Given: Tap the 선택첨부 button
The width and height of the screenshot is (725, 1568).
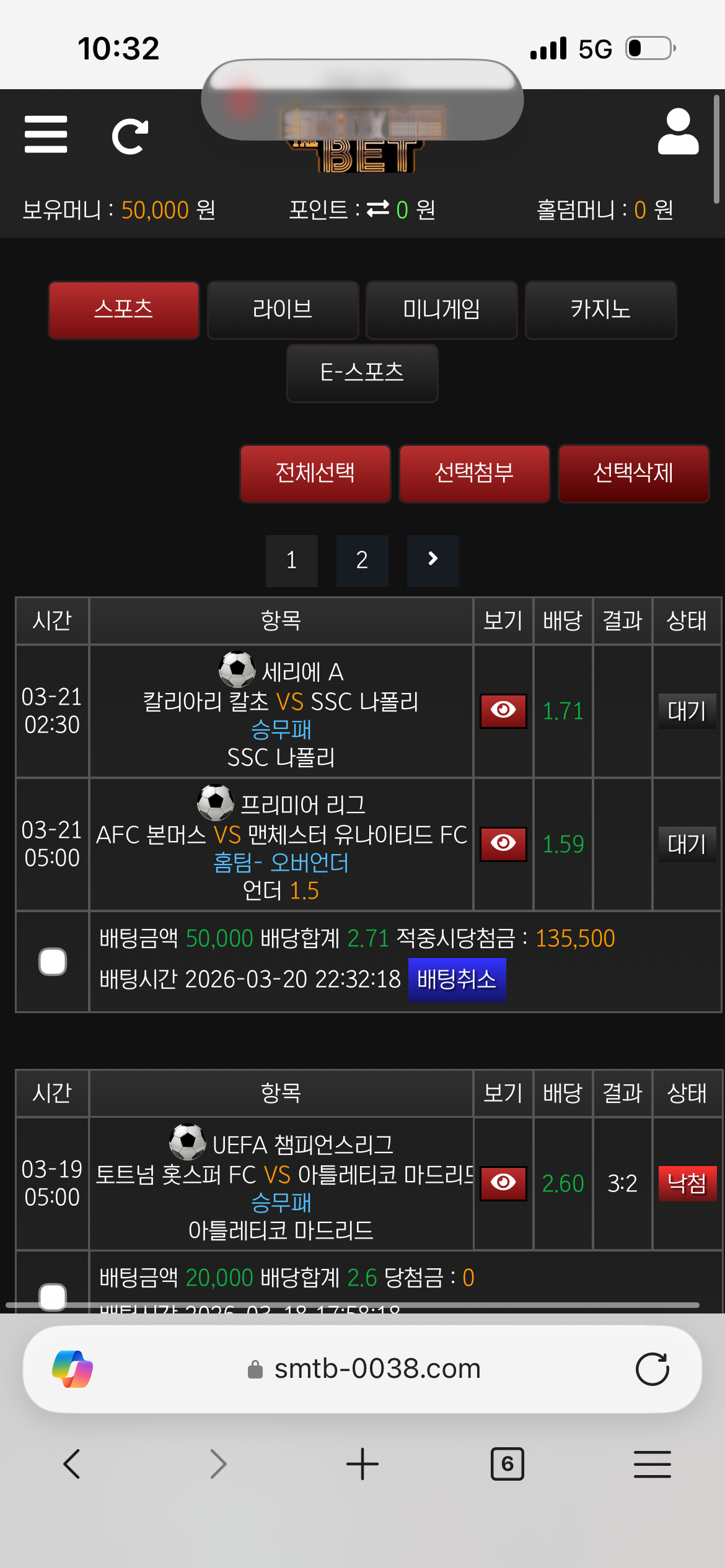Looking at the screenshot, I should [x=474, y=473].
